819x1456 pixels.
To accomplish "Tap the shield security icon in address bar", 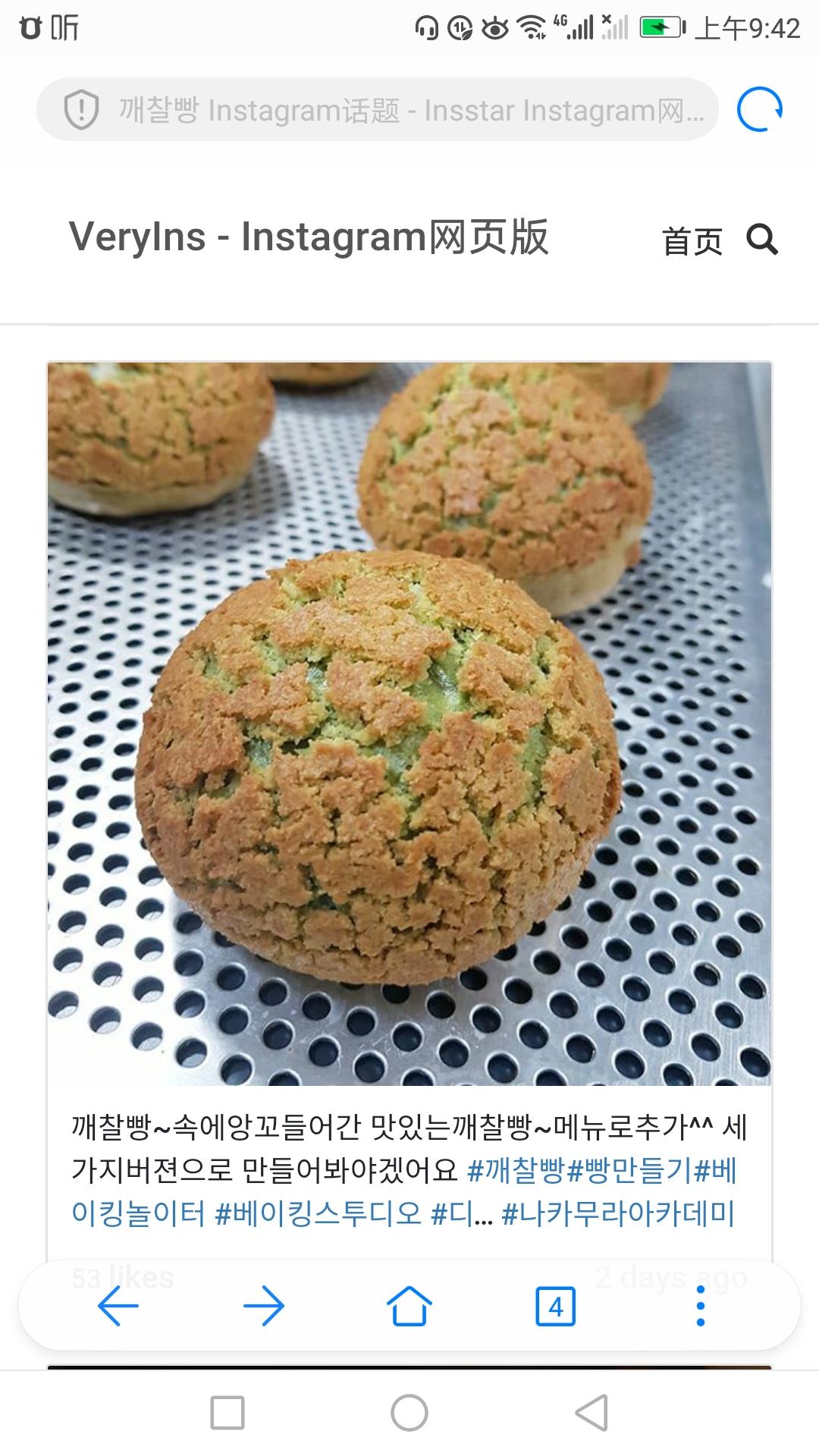I will coord(81,111).
